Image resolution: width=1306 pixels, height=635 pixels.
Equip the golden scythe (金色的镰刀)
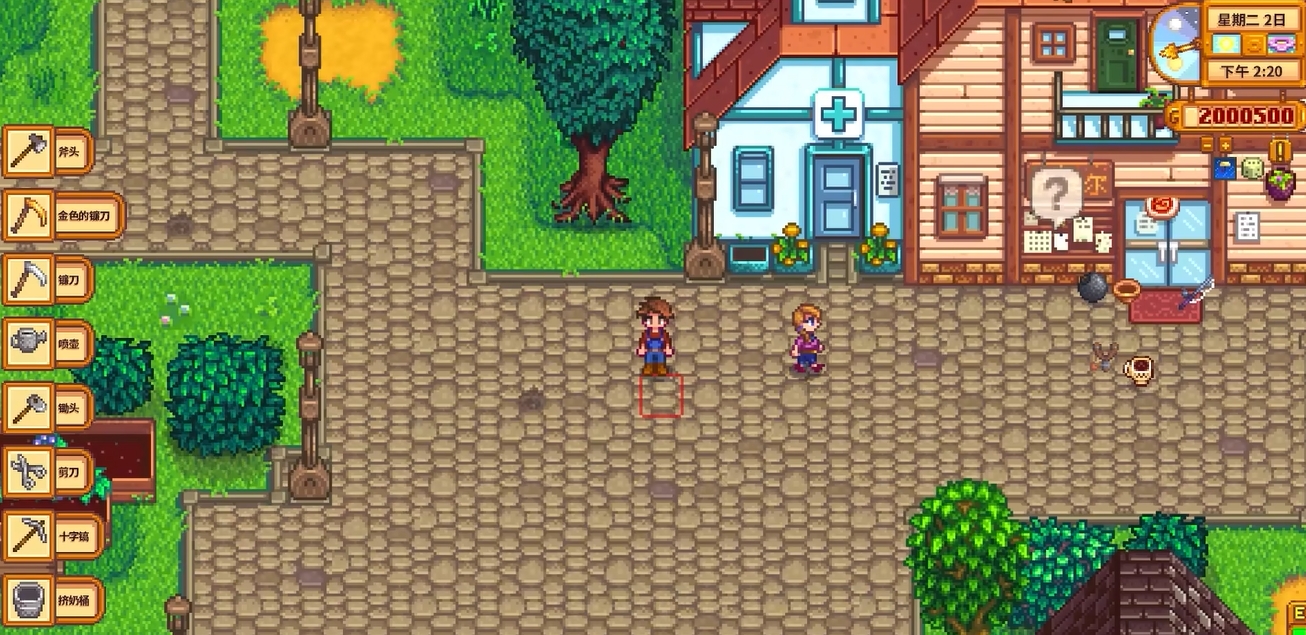coord(28,216)
